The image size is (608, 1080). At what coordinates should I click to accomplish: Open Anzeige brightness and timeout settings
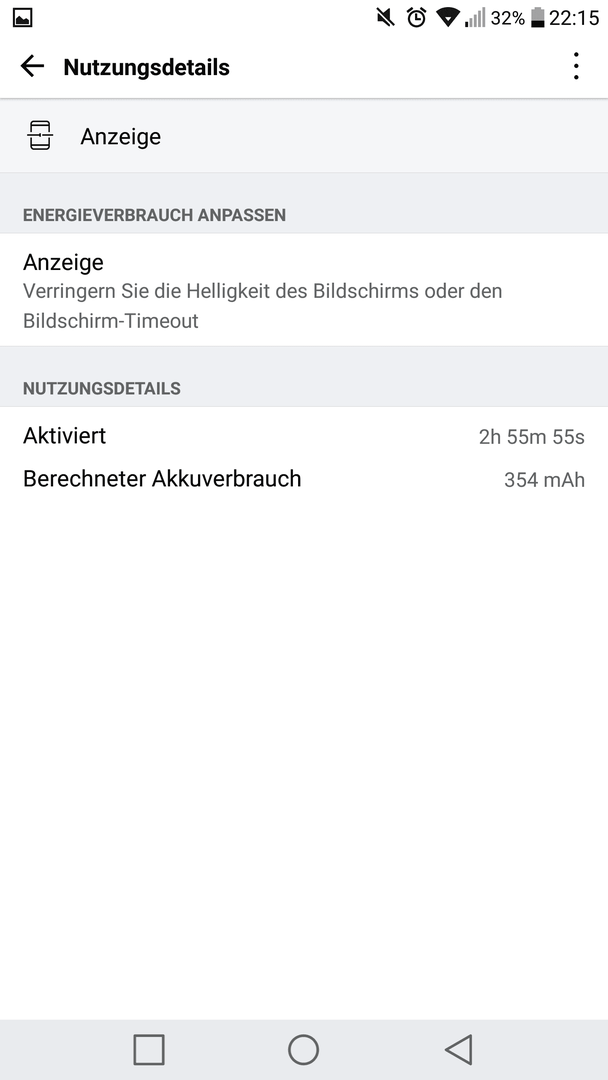pos(304,290)
